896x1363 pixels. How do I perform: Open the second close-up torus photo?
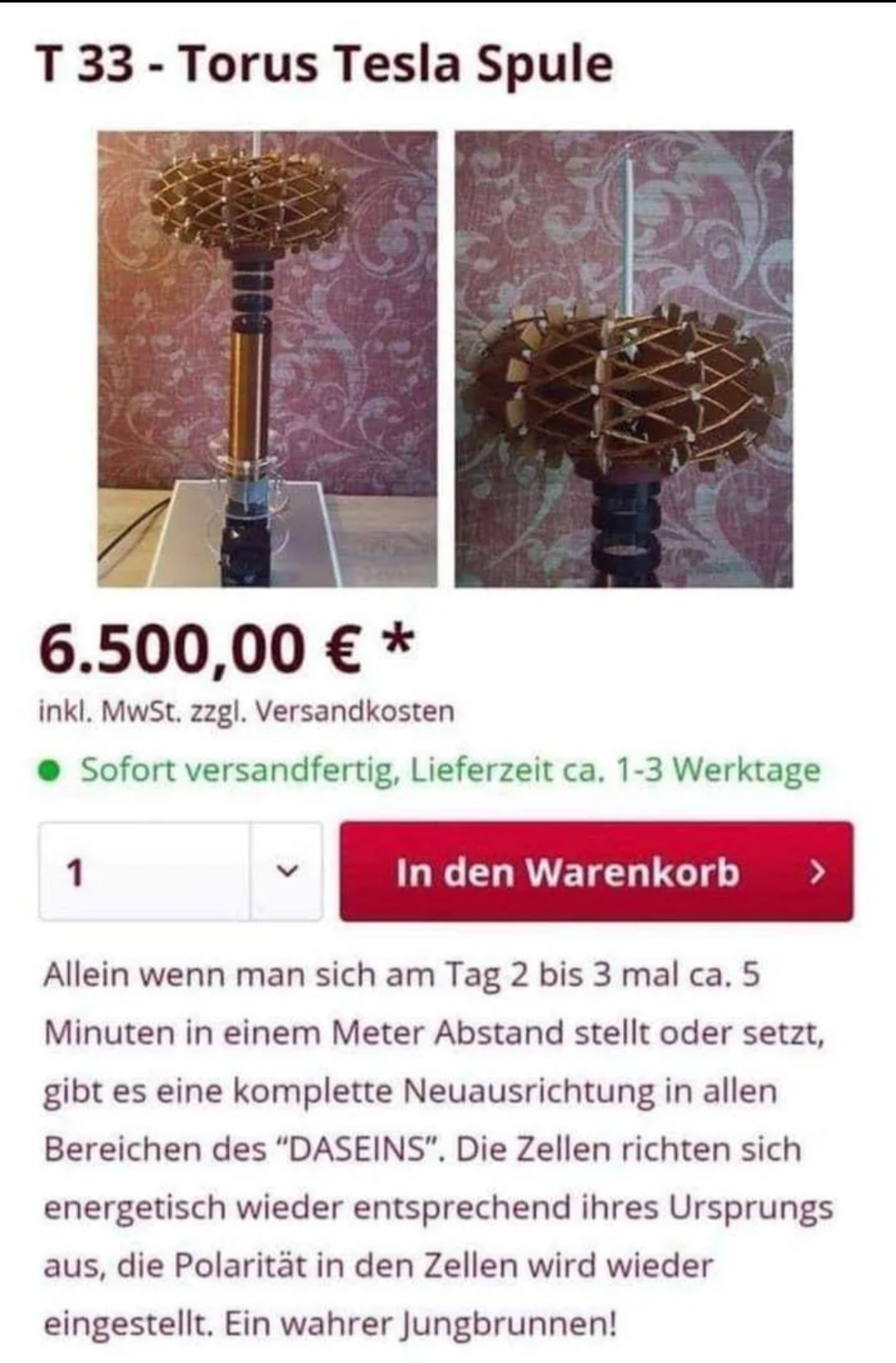click(x=624, y=358)
